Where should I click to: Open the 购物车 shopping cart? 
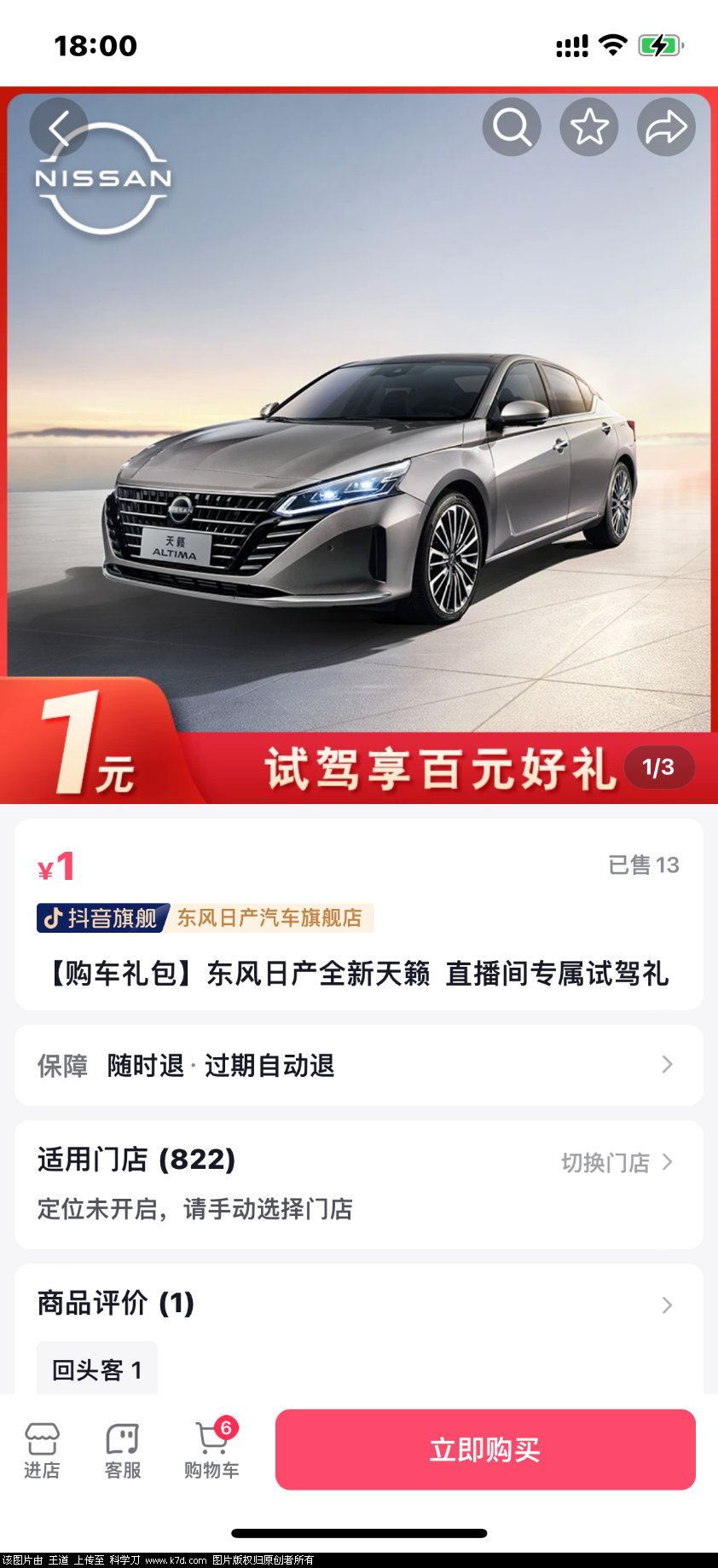point(211,1449)
